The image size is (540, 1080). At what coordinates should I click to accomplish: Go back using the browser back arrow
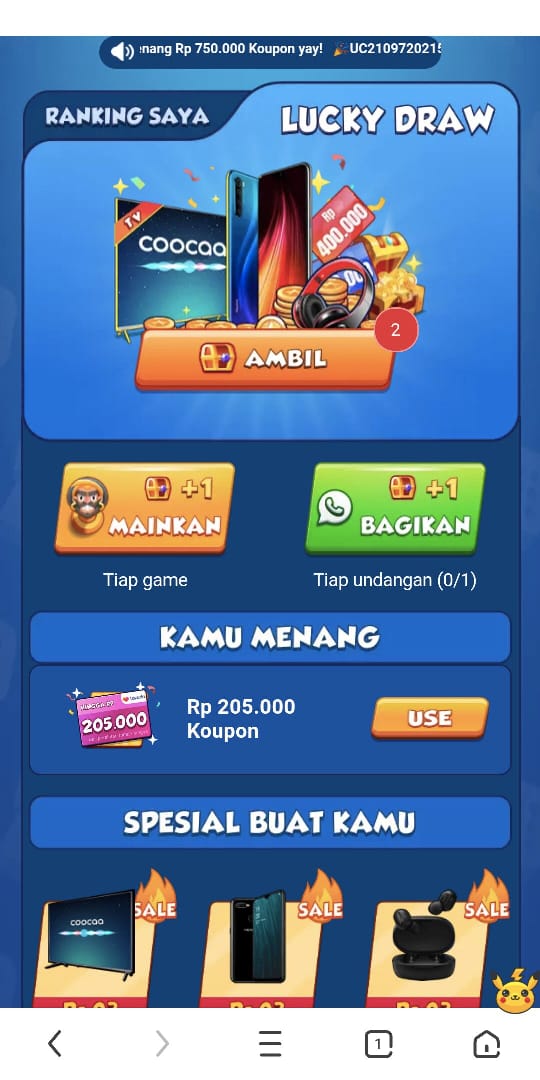tap(55, 1044)
